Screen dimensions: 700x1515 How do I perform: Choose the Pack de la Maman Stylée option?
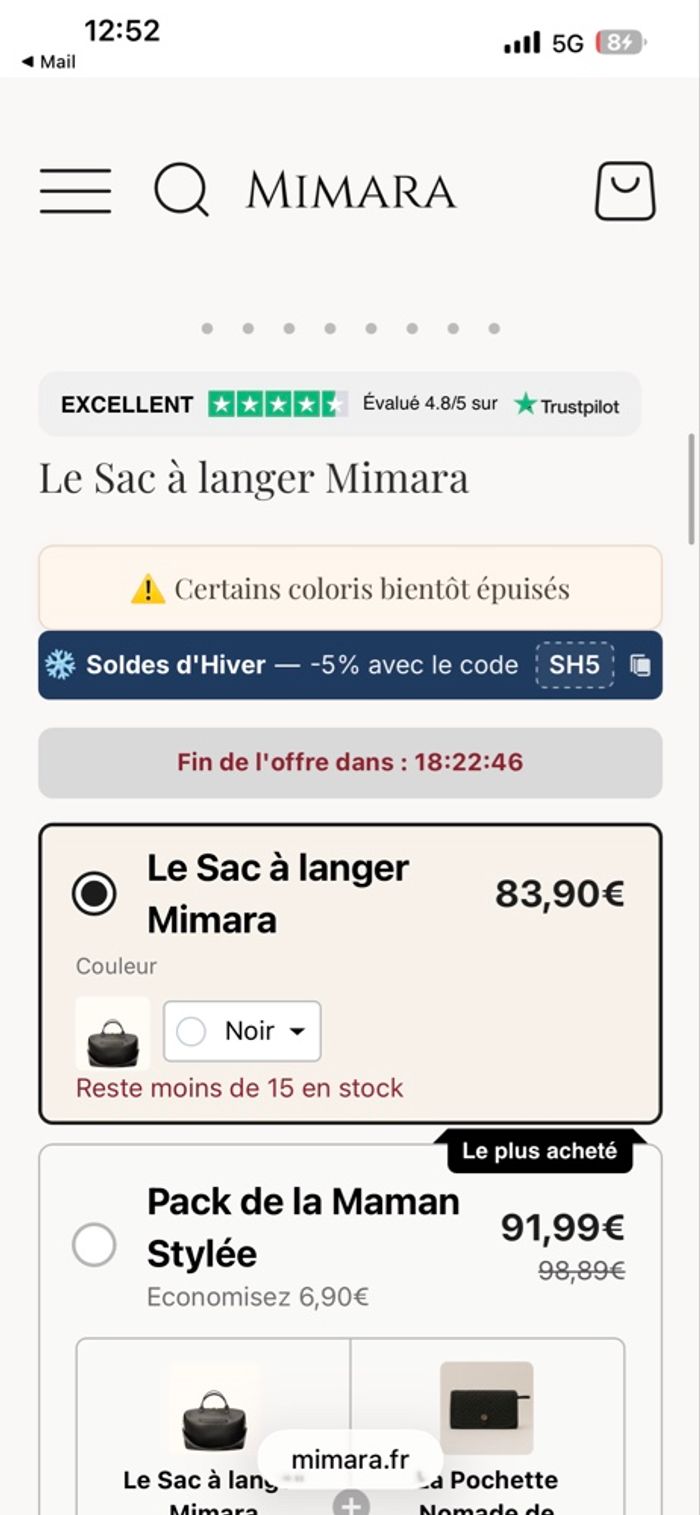(x=94, y=1245)
